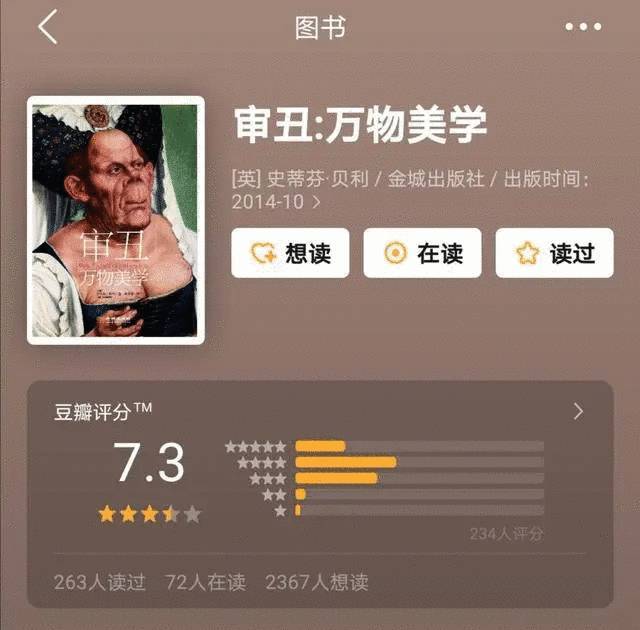This screenshot has height=630, width=640.
Task: Open the 审丑 book cover image
Action: [116, 220]
